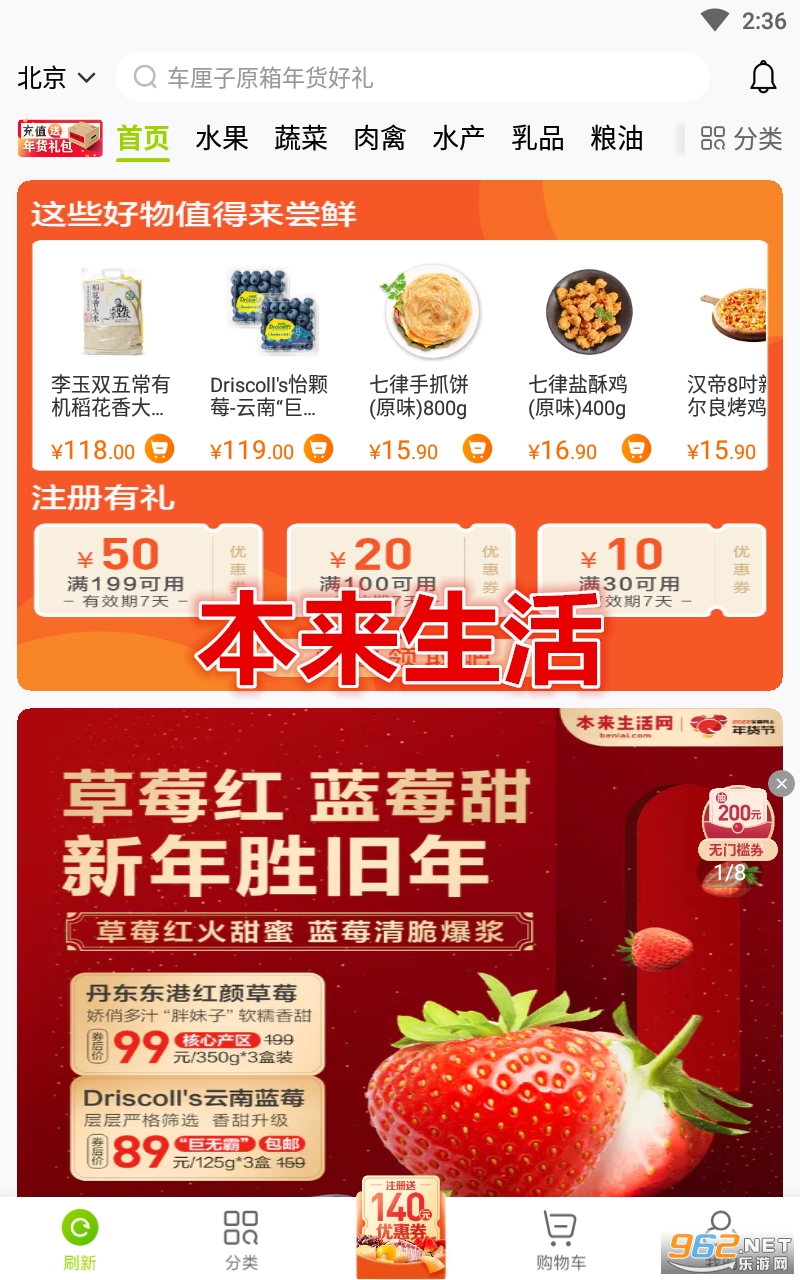
Task: Switch to the 水果 category tab
Action: [x=222, y=140]
